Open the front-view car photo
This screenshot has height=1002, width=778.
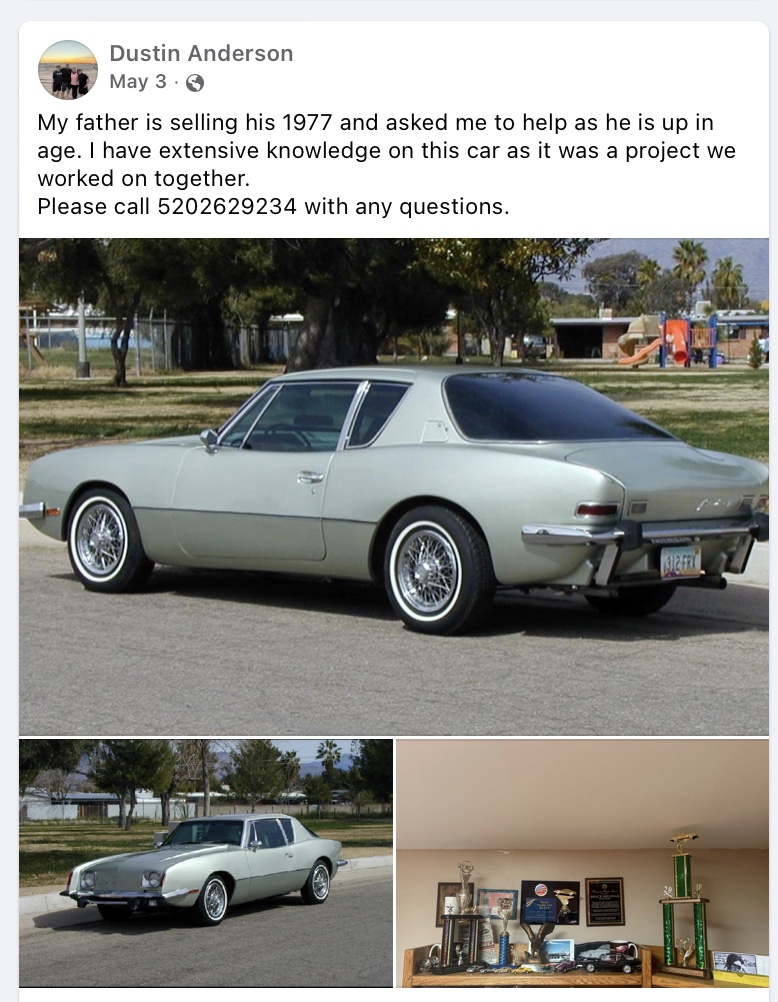point(206,862)
